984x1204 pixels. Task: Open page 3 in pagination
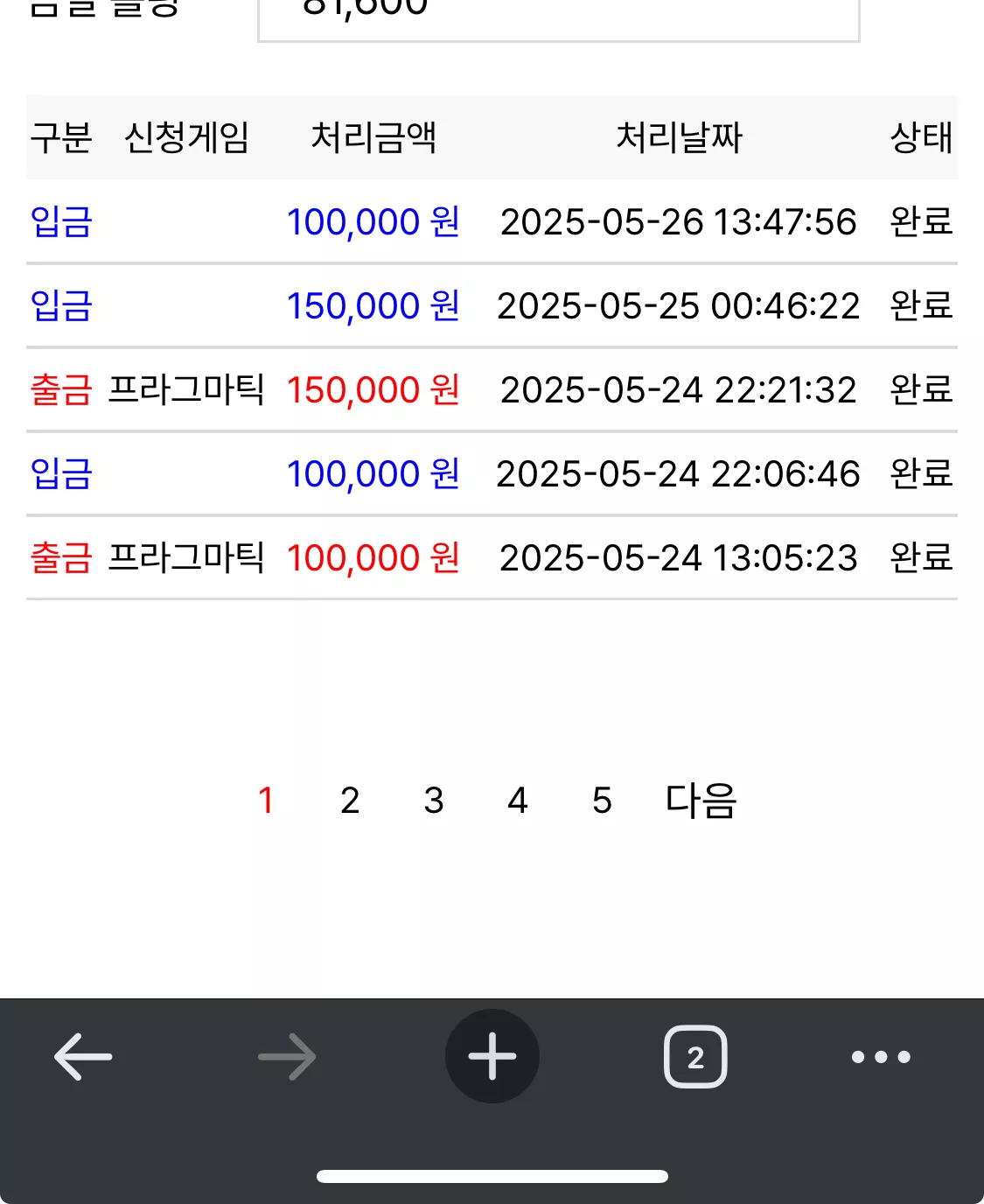pos(434,800)
